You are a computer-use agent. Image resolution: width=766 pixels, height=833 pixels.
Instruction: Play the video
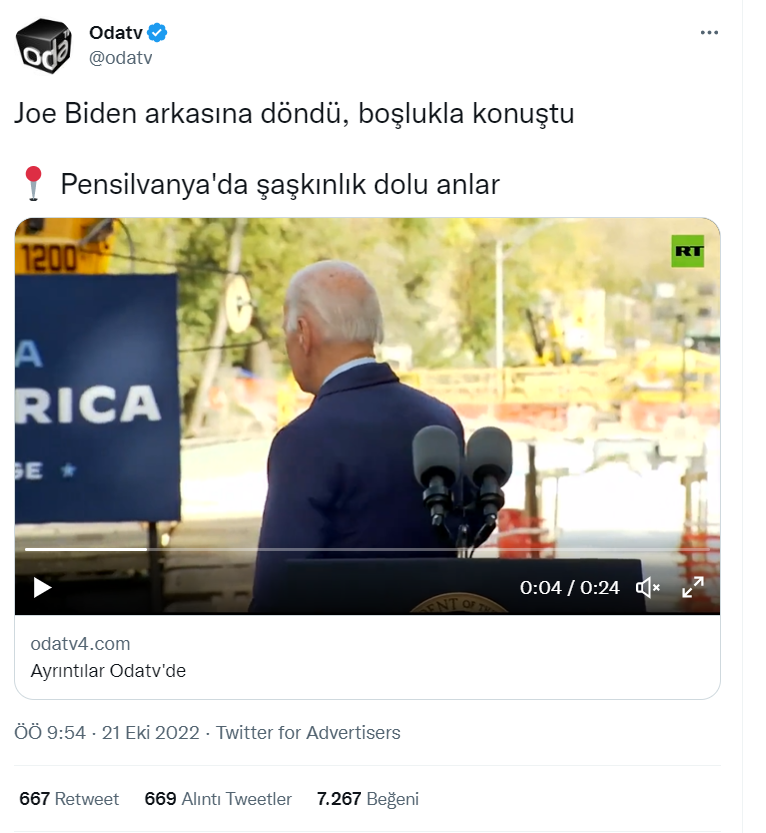click(42, 588)
